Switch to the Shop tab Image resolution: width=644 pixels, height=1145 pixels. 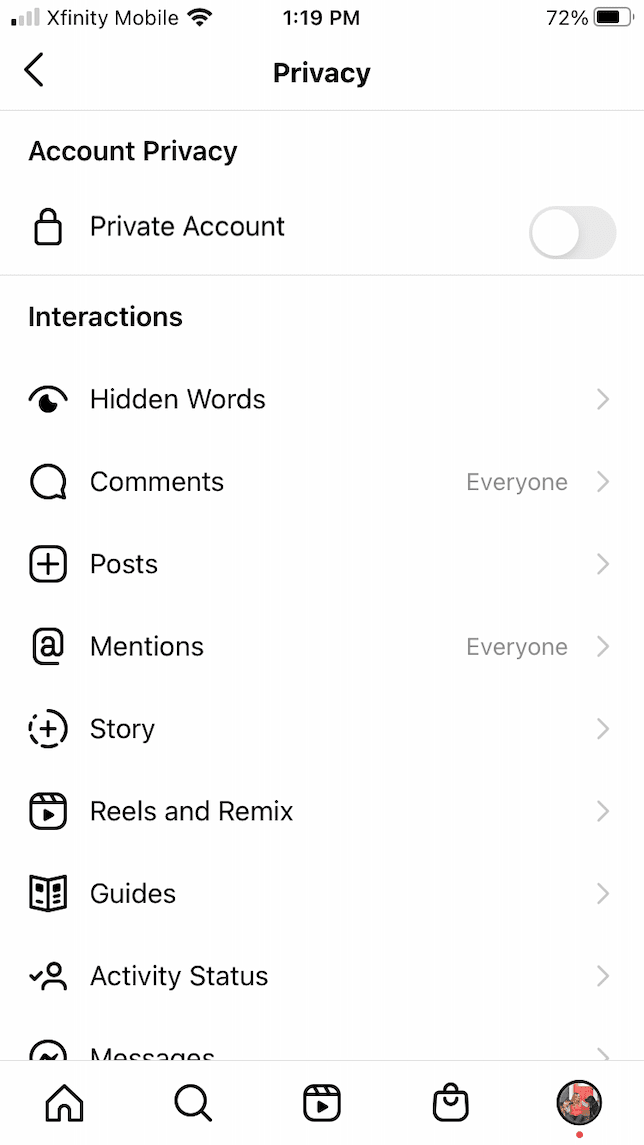[450, 1104]
